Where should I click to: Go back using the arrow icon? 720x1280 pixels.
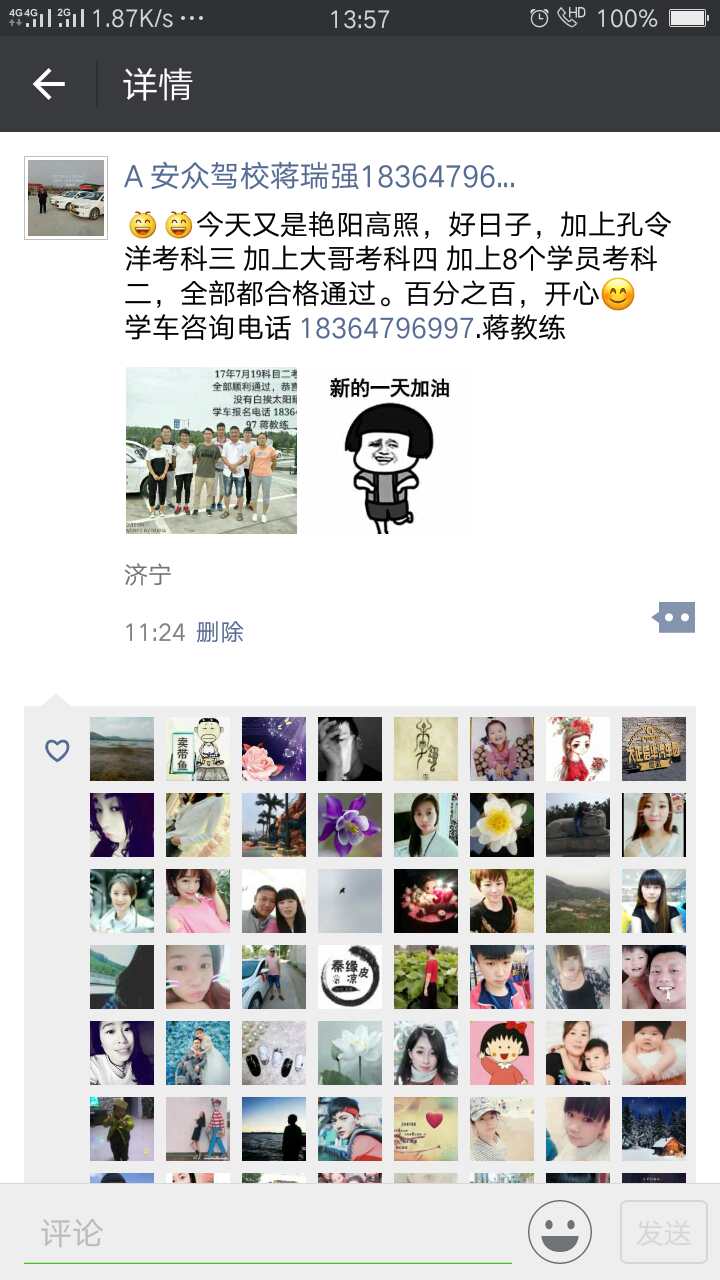[48, 85]
